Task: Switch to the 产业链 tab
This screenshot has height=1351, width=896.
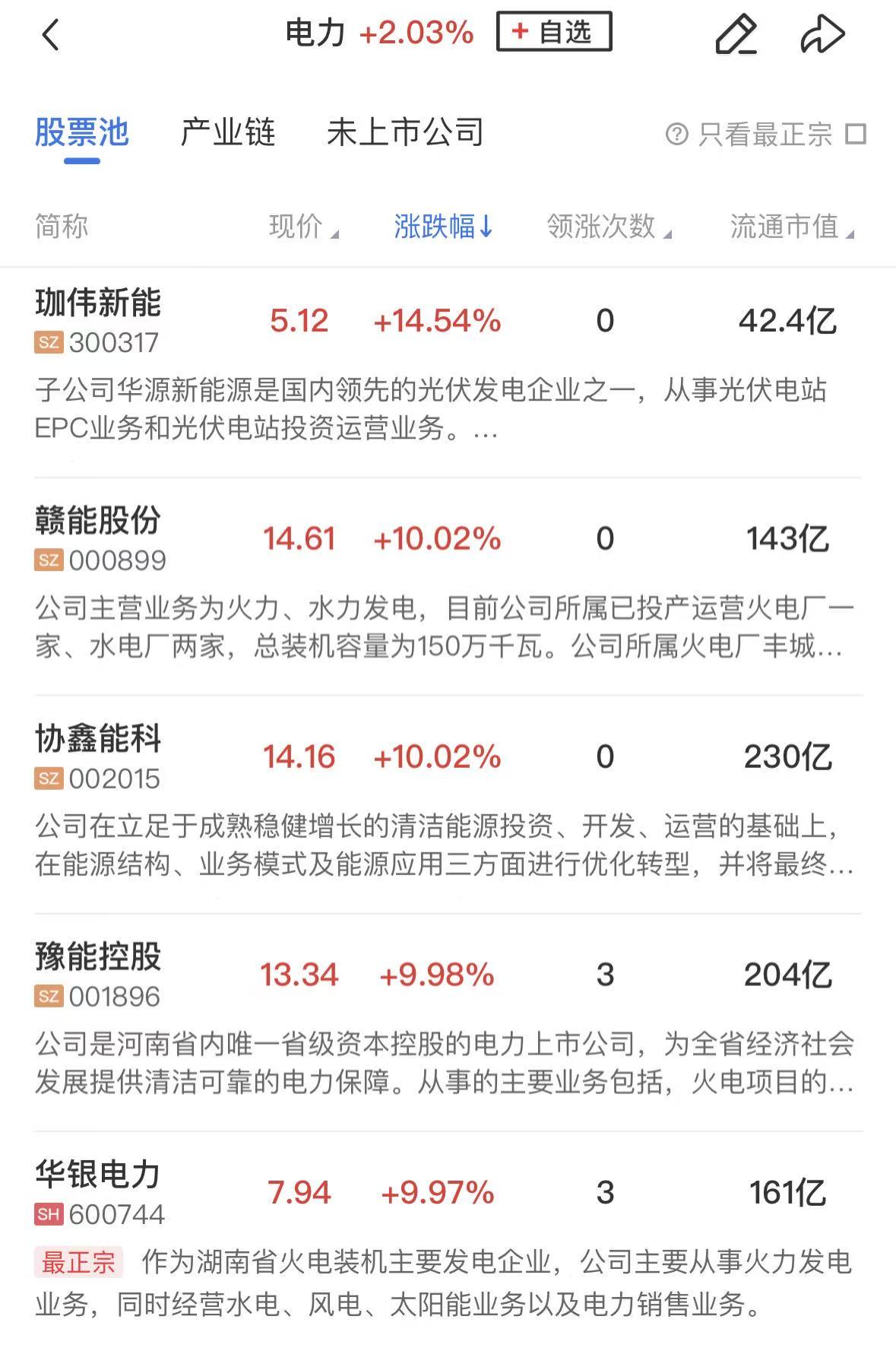Action: (x=228, y=133)
